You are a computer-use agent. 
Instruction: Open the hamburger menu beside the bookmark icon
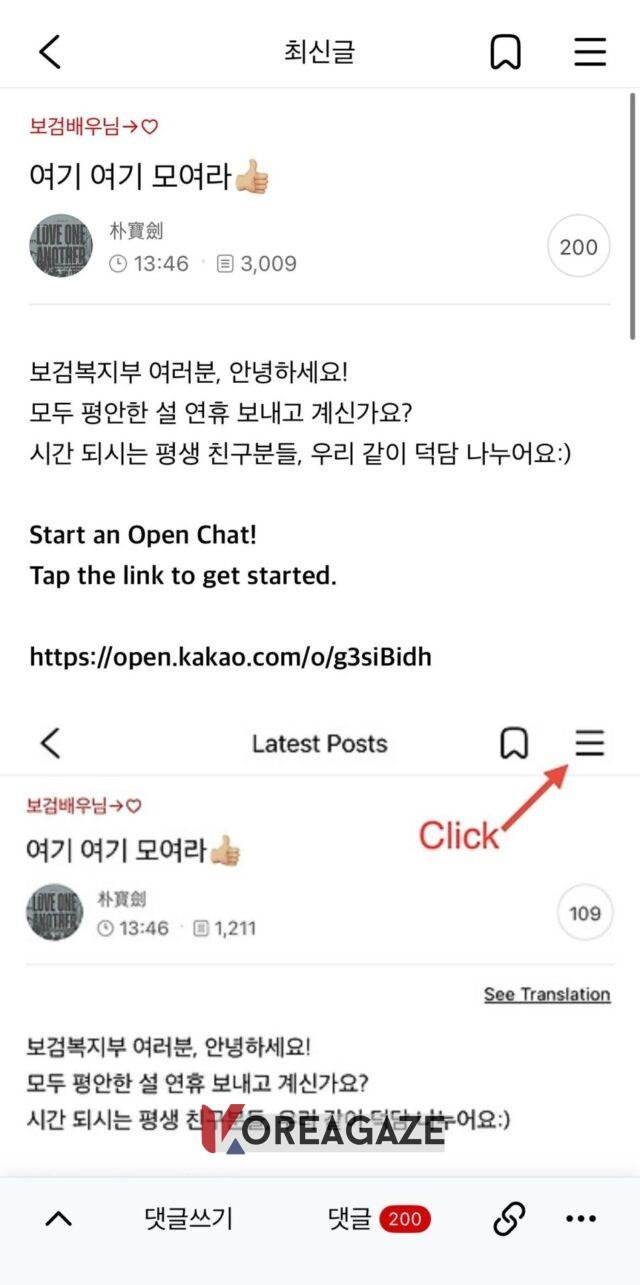pos(590,52)
